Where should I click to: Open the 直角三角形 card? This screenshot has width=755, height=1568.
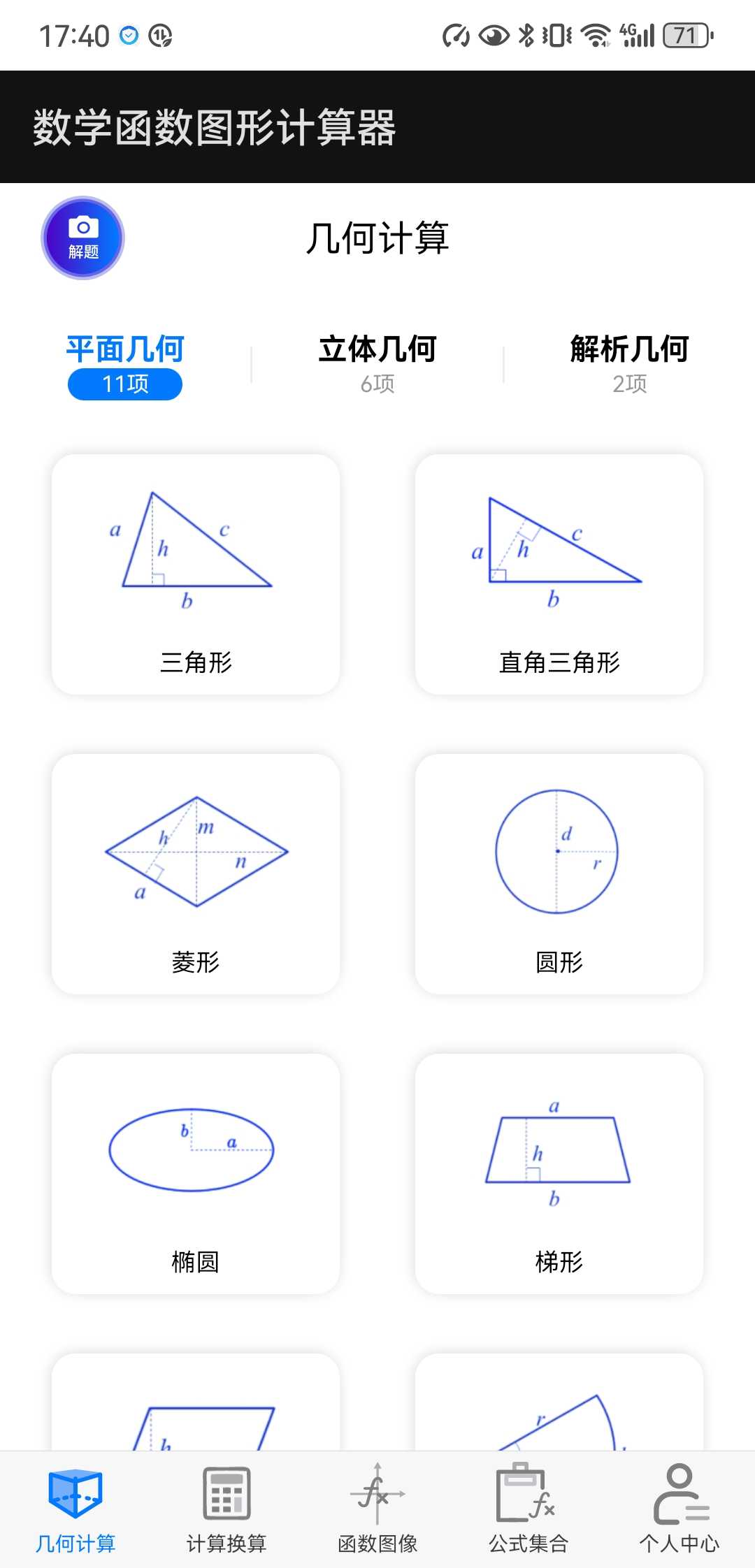559,574
